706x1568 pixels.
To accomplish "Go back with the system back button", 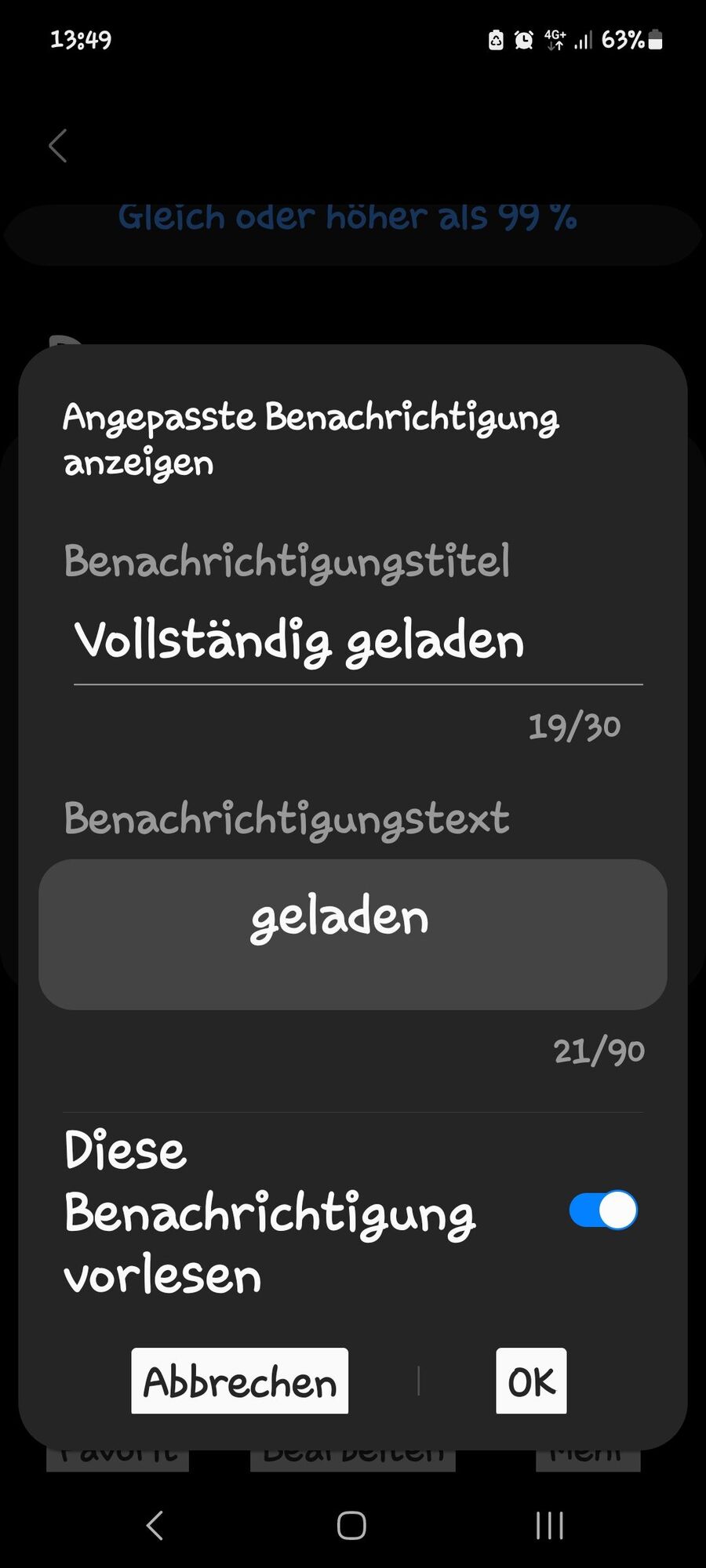I will [x=155, y=1526].
